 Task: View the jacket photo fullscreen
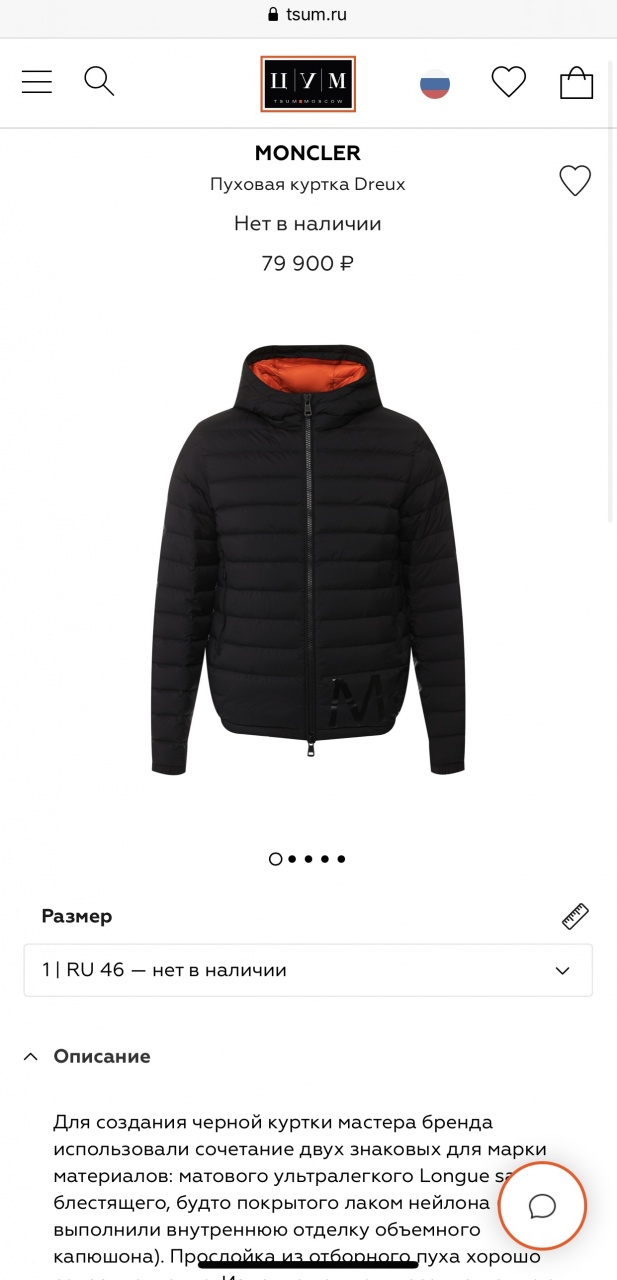pyautogui.click(x=308, y=560)
